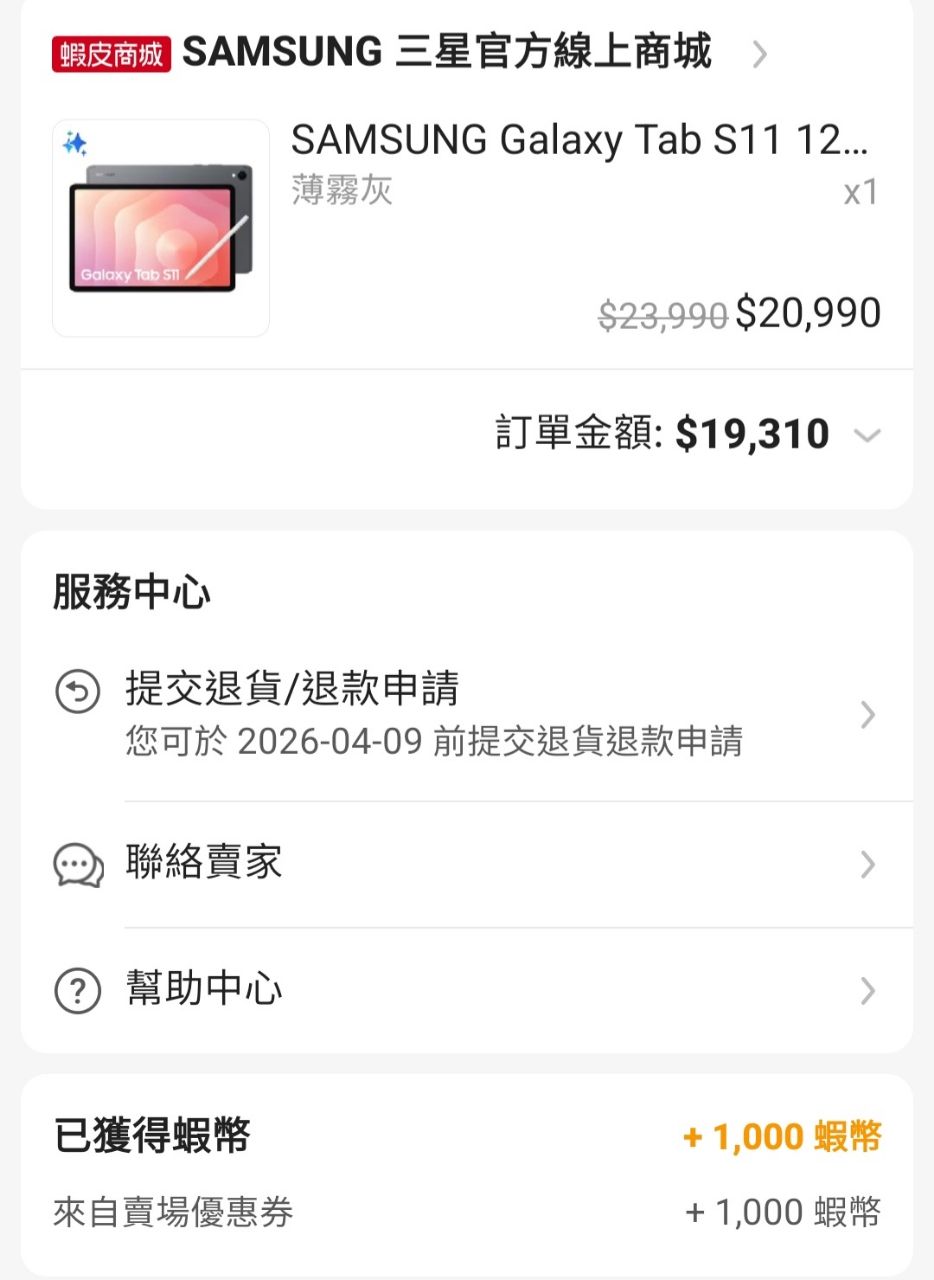This screenshot has height=1280, width=934.
Task: Expand the 訂單金額 details chevron
Action: click(867, 435)
